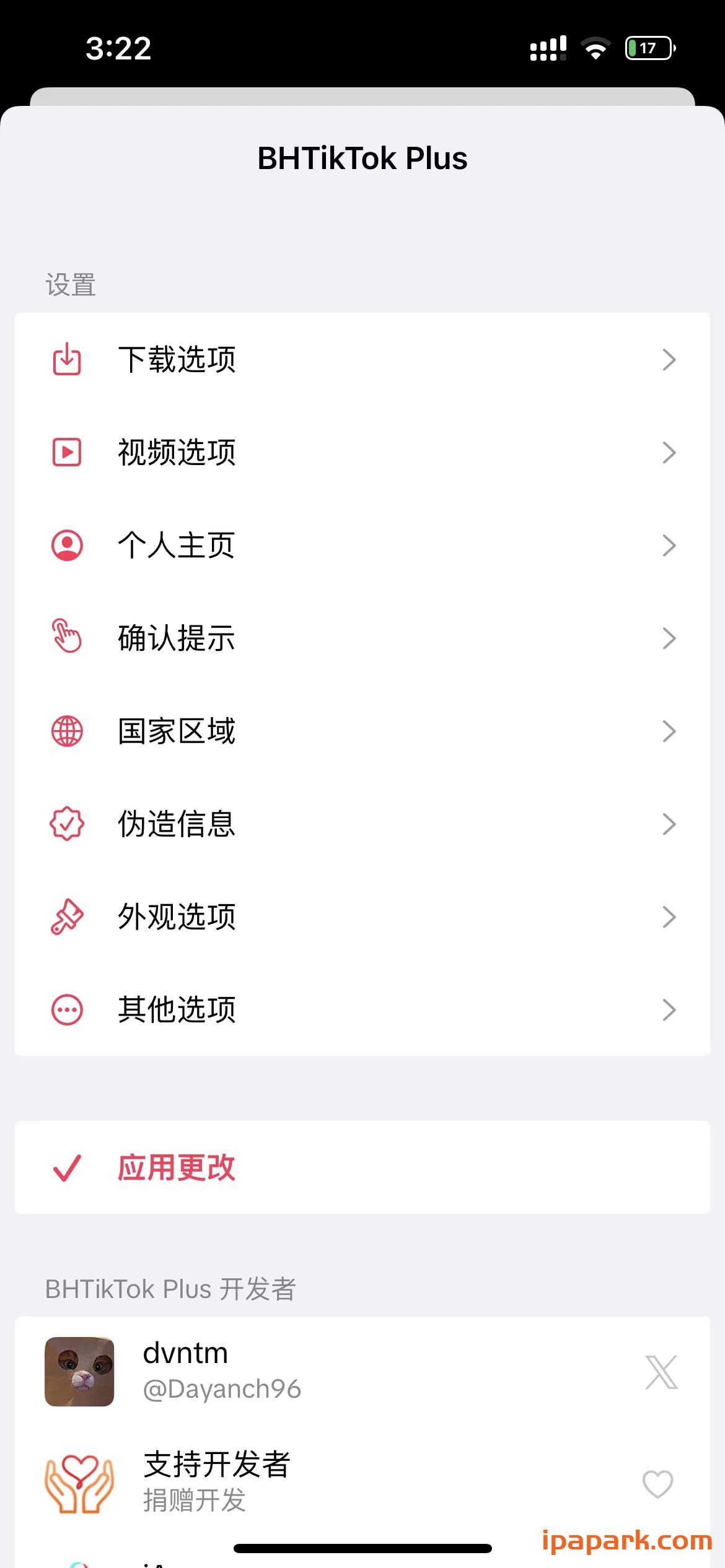
Task: Apply changes by tapping 应用更改
Action: pyautogui.click(x=177, y=1167)
